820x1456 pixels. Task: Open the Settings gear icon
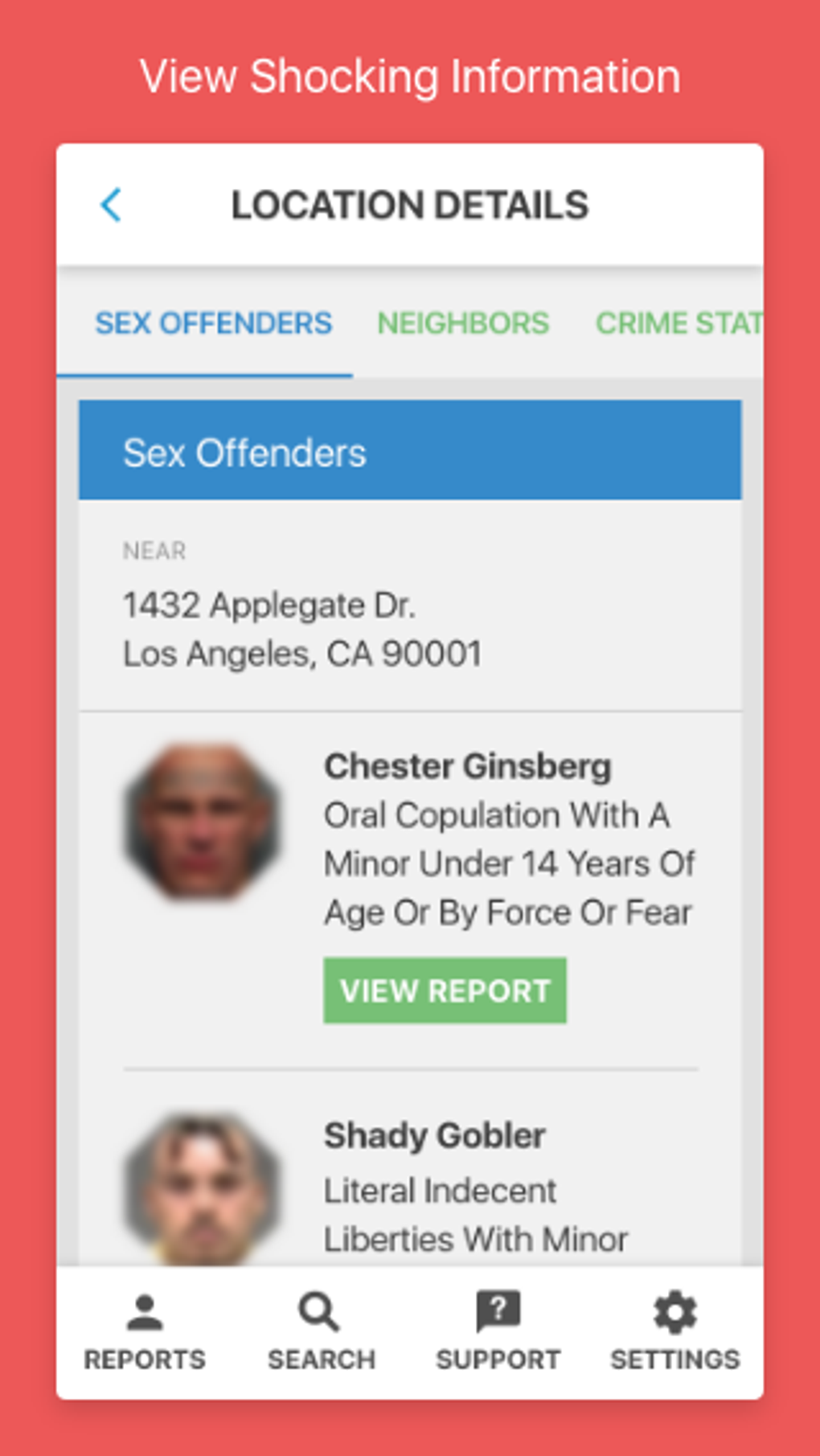coord(674,1312)
